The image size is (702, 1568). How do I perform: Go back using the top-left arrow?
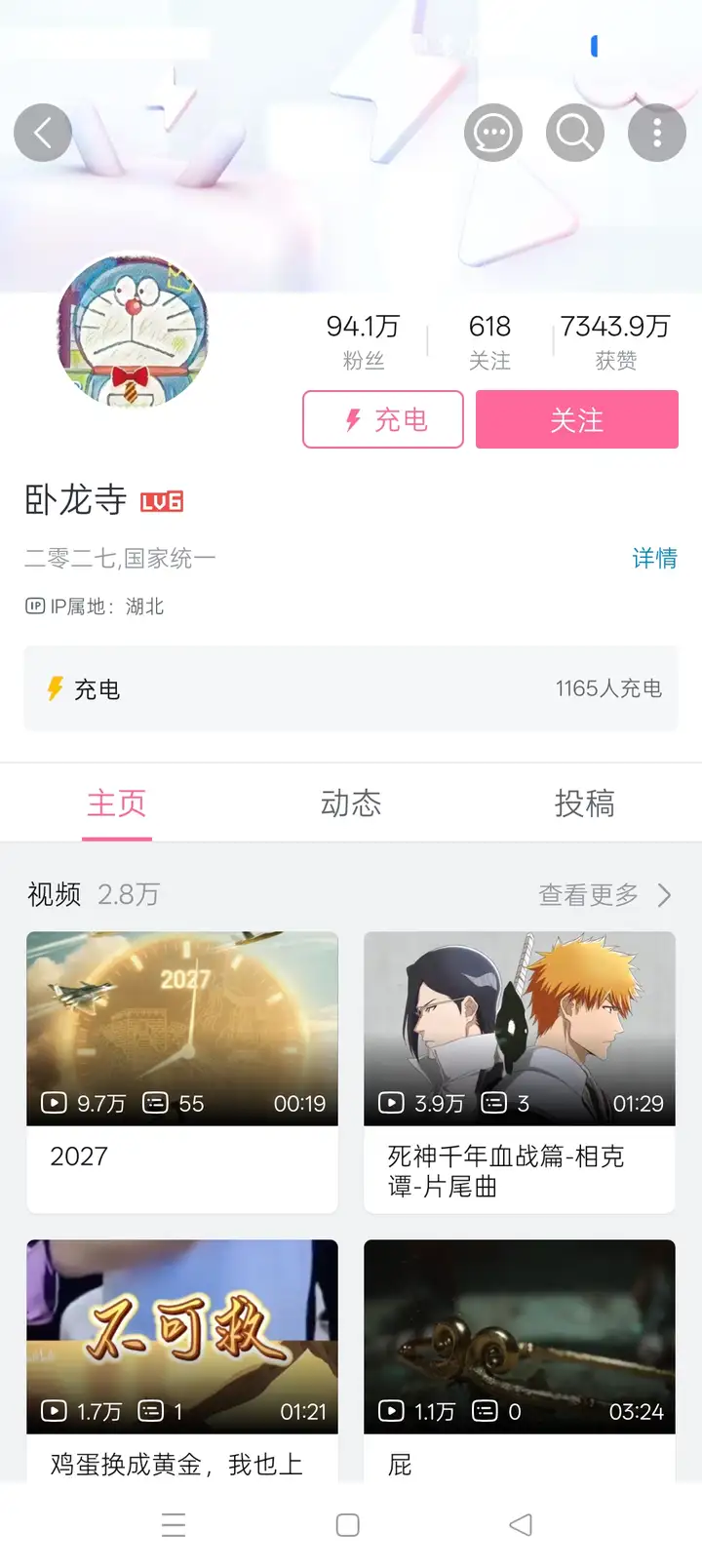point(43,133)
